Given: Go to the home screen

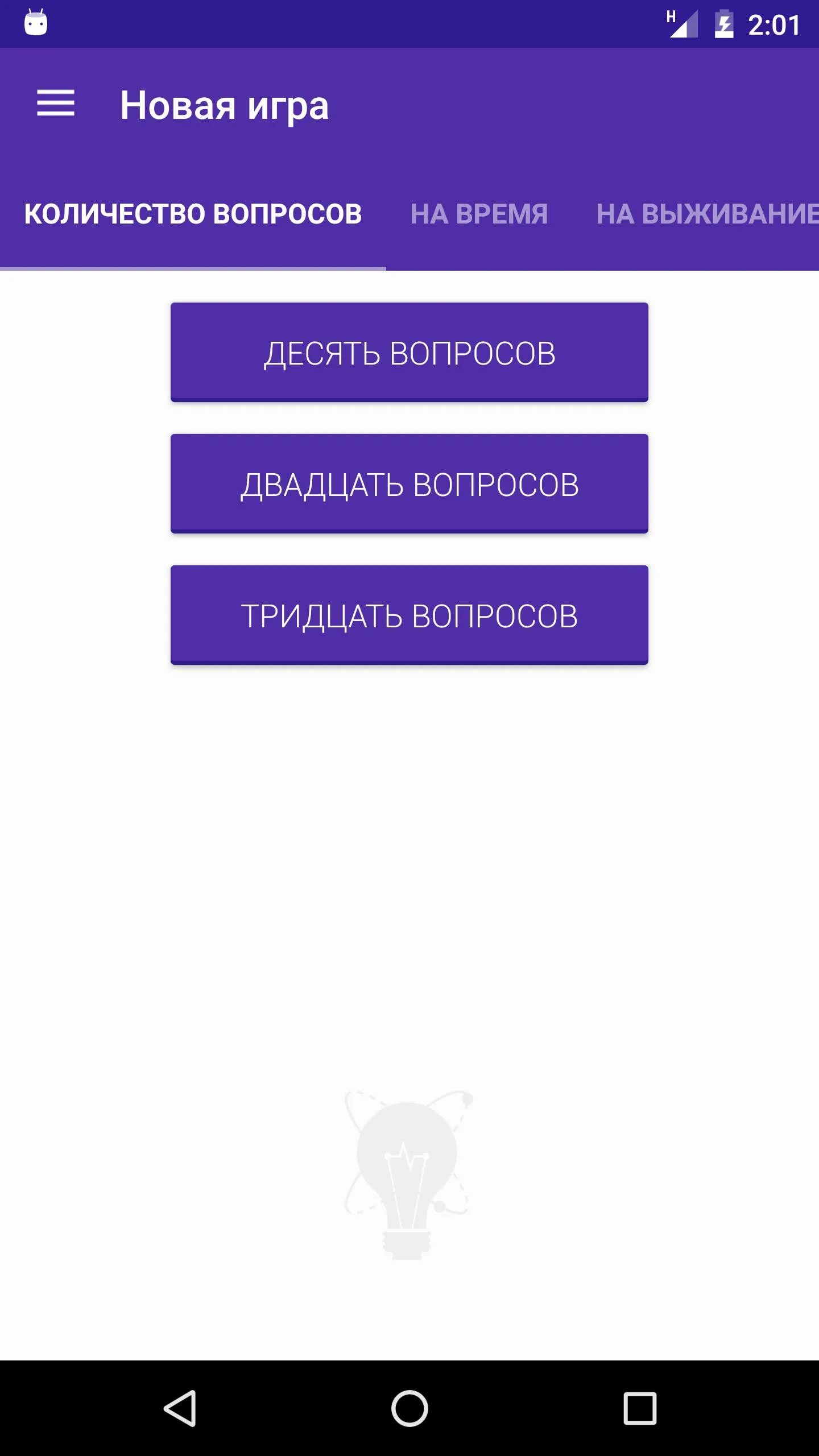Looking at the screenshot, I should click(x=409, y=1408).
